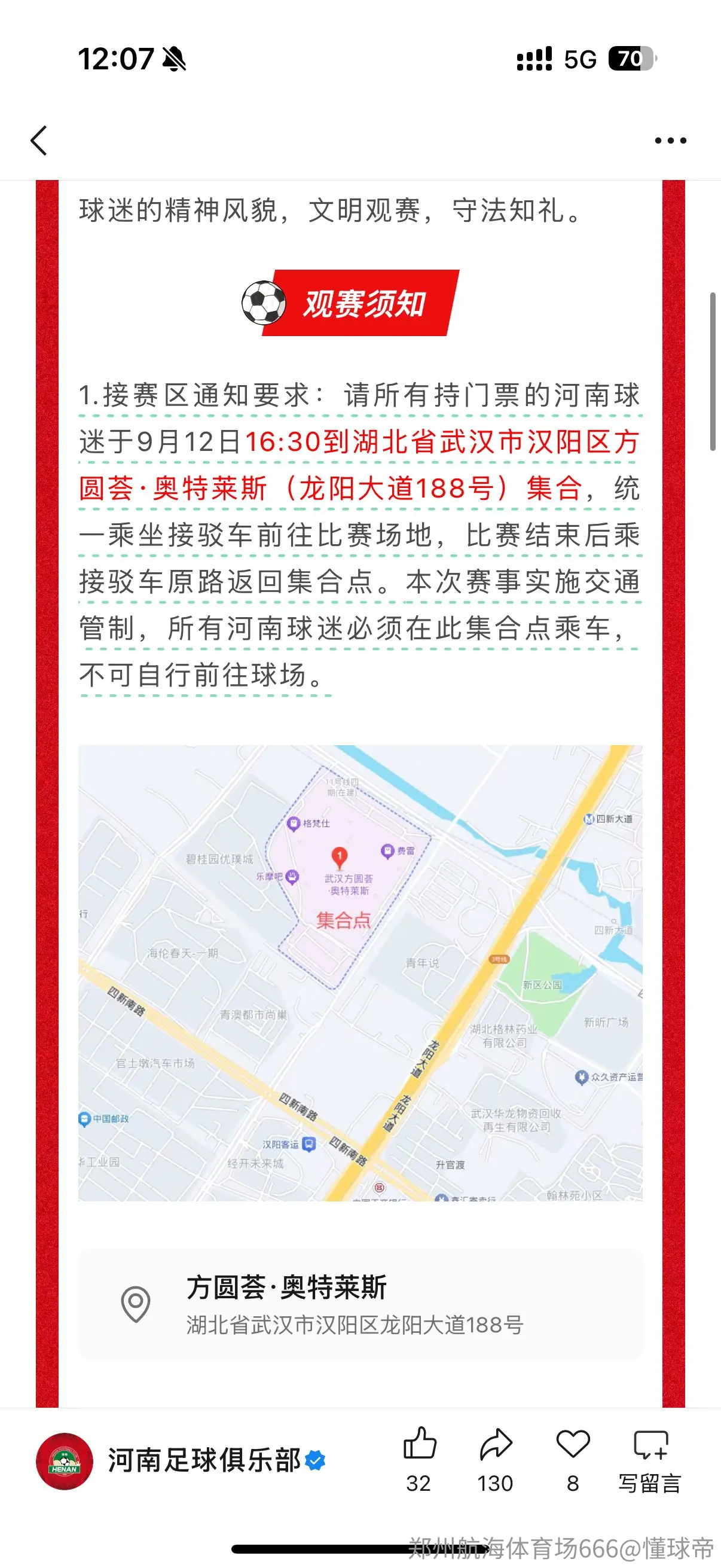Share the article via the arrow icon
The height and width of the screenshot is (1568, 721).
(495, 1459)
